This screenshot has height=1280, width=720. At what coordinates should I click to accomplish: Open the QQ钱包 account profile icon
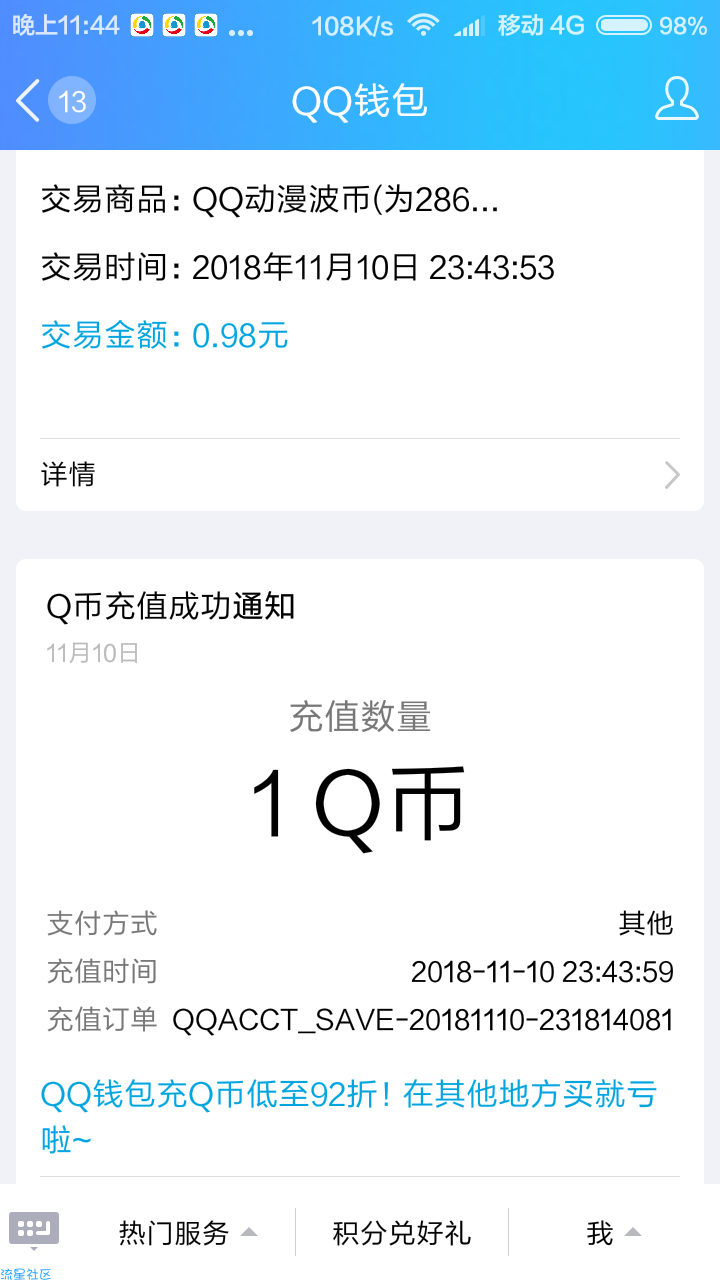pos(677,100)
